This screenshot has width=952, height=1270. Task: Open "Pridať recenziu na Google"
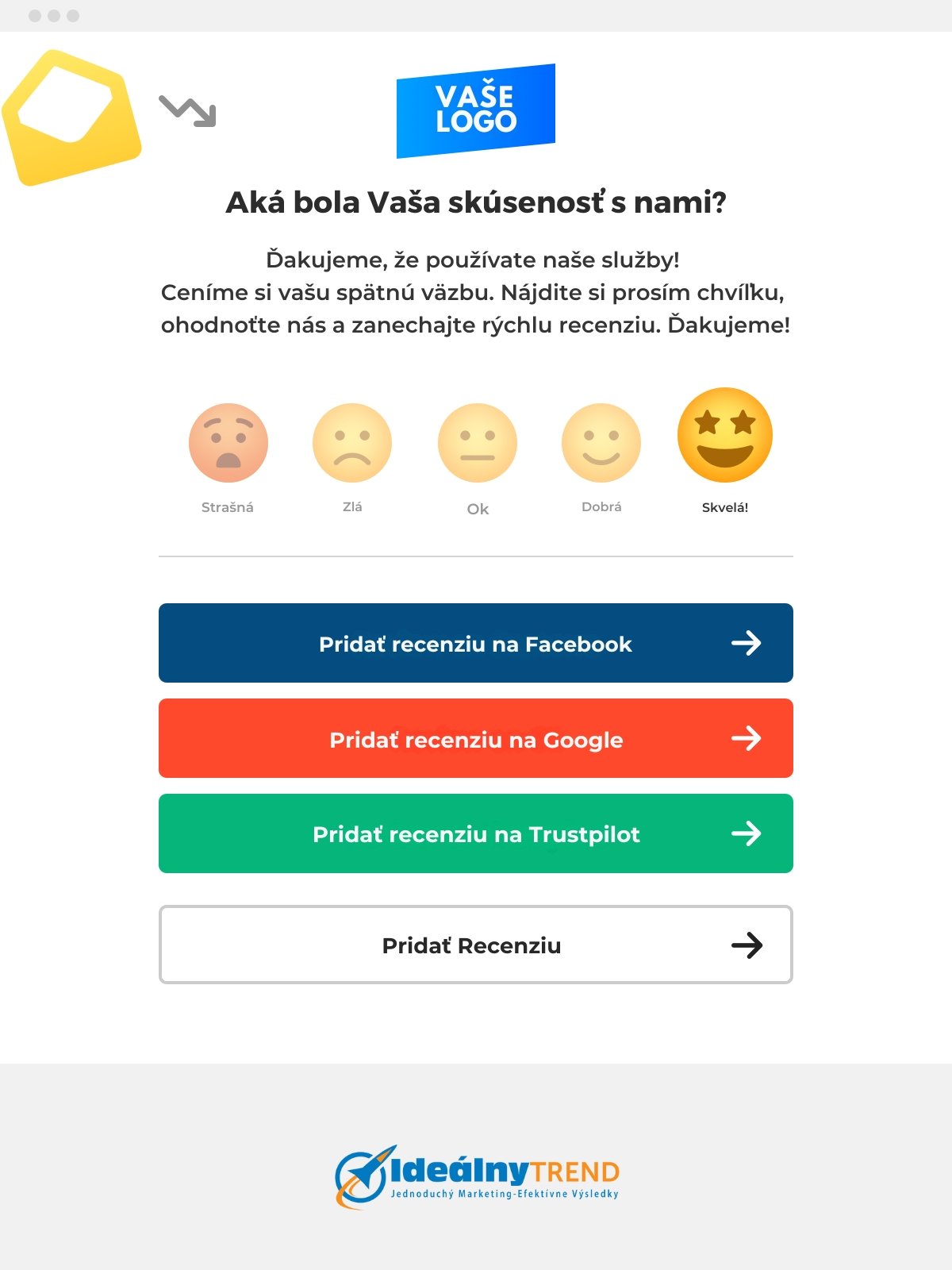(x=476, y=739)
